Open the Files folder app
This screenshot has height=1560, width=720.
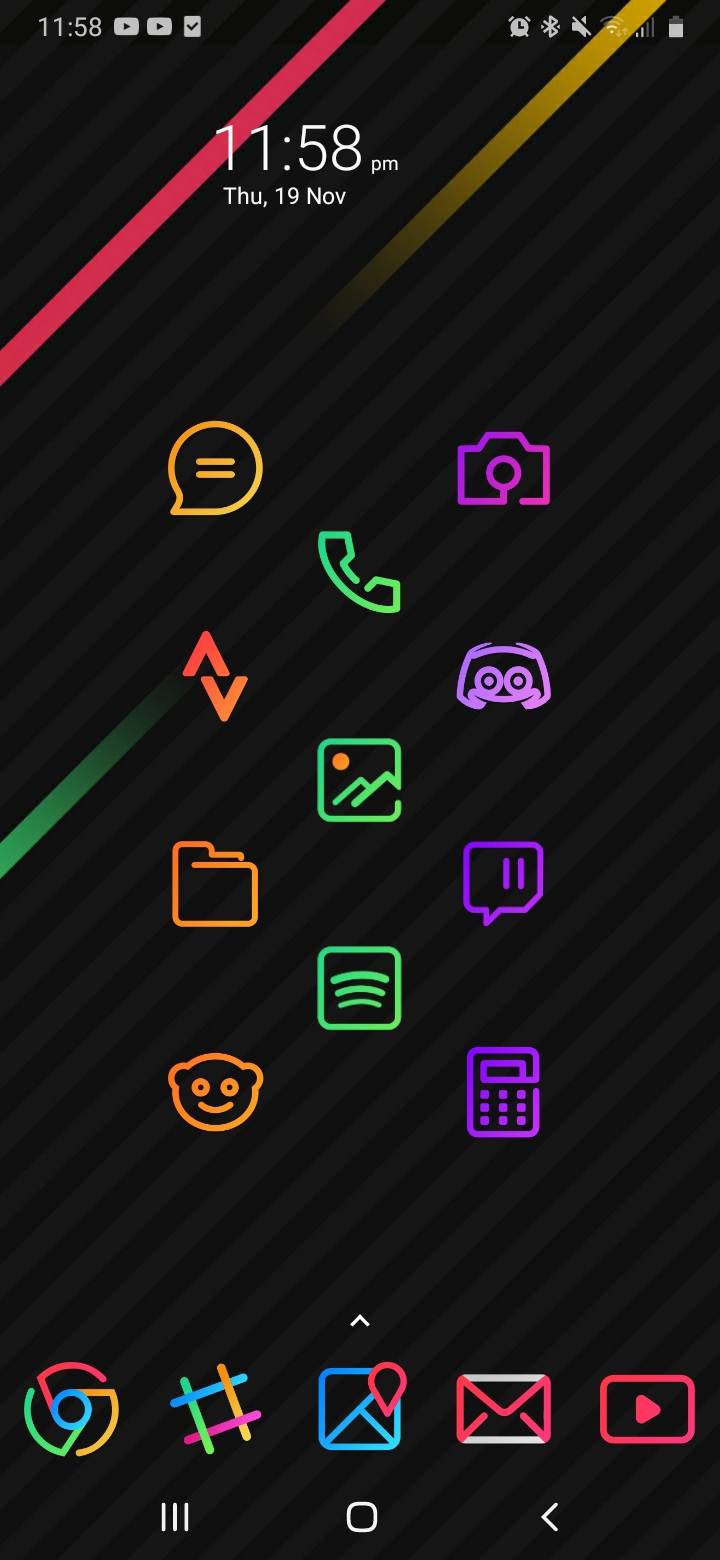214,883
